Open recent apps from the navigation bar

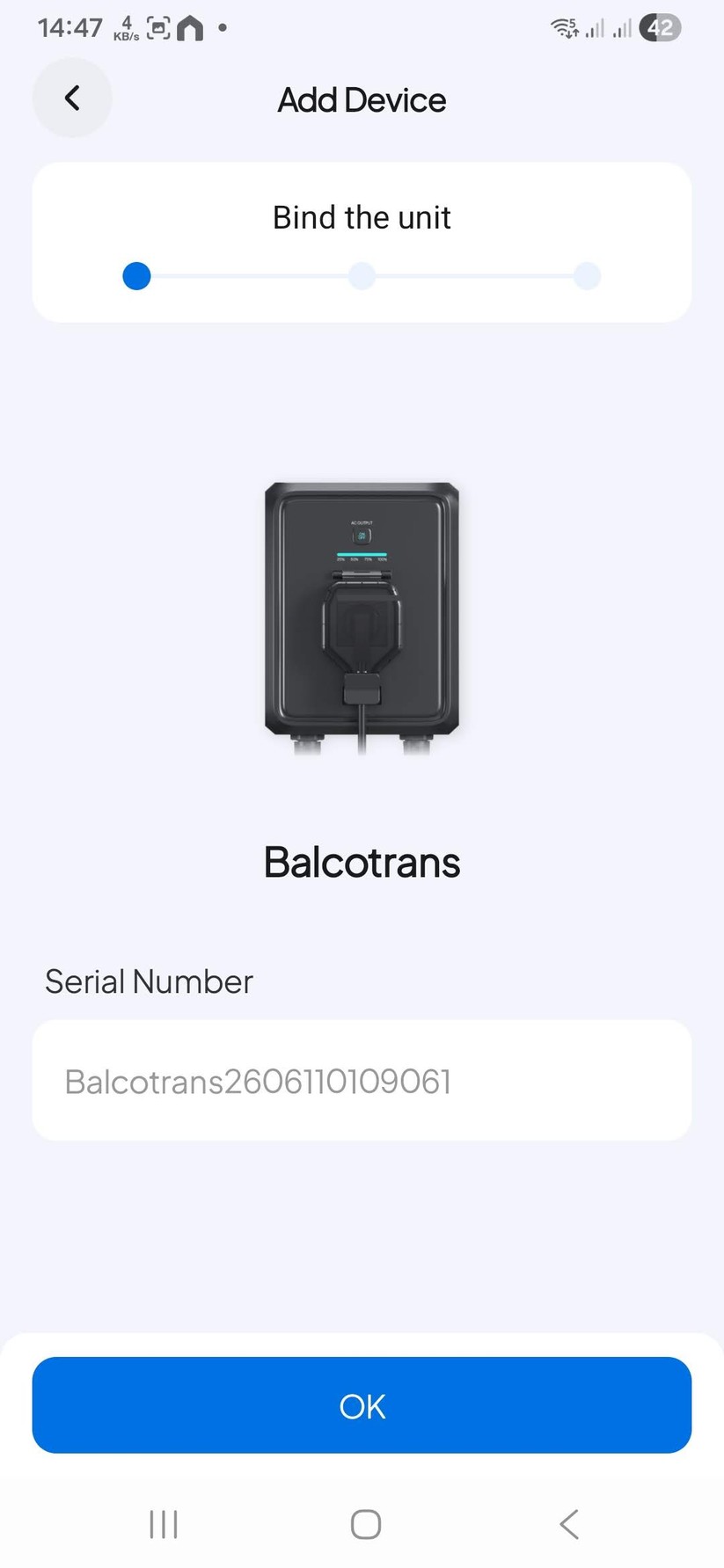click(x=164, y=1524)
